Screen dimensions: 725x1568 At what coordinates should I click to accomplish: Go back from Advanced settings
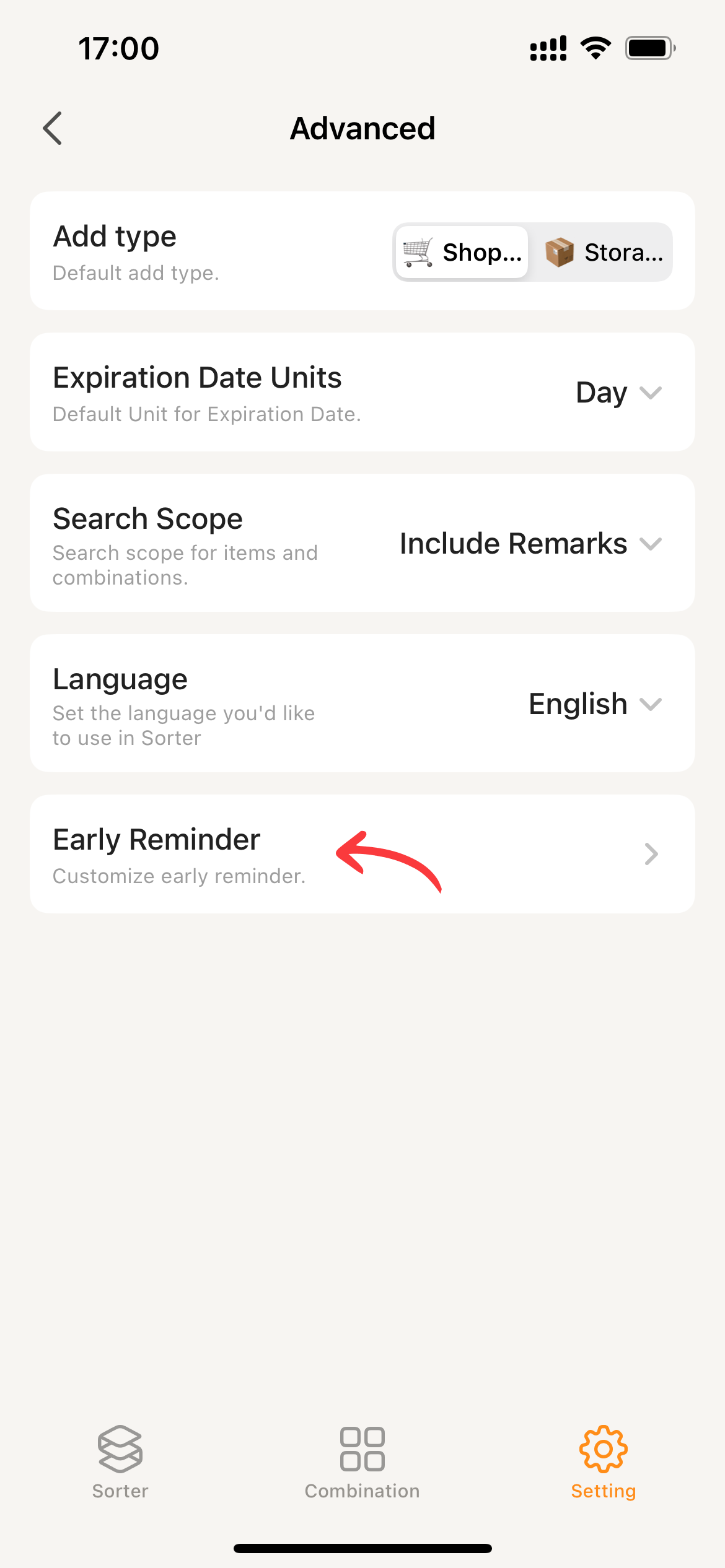53,128
